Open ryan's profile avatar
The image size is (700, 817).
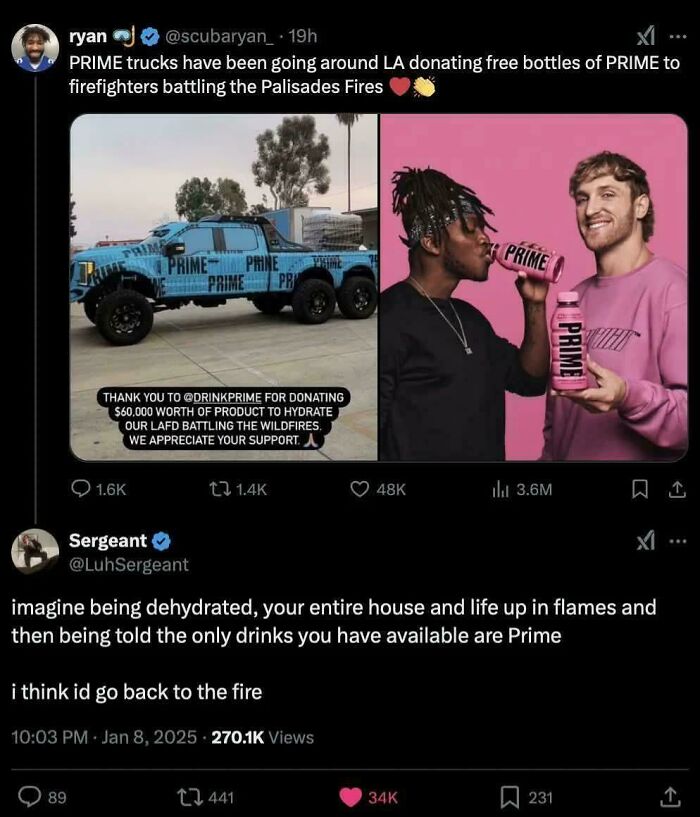[x=35, y=47]
